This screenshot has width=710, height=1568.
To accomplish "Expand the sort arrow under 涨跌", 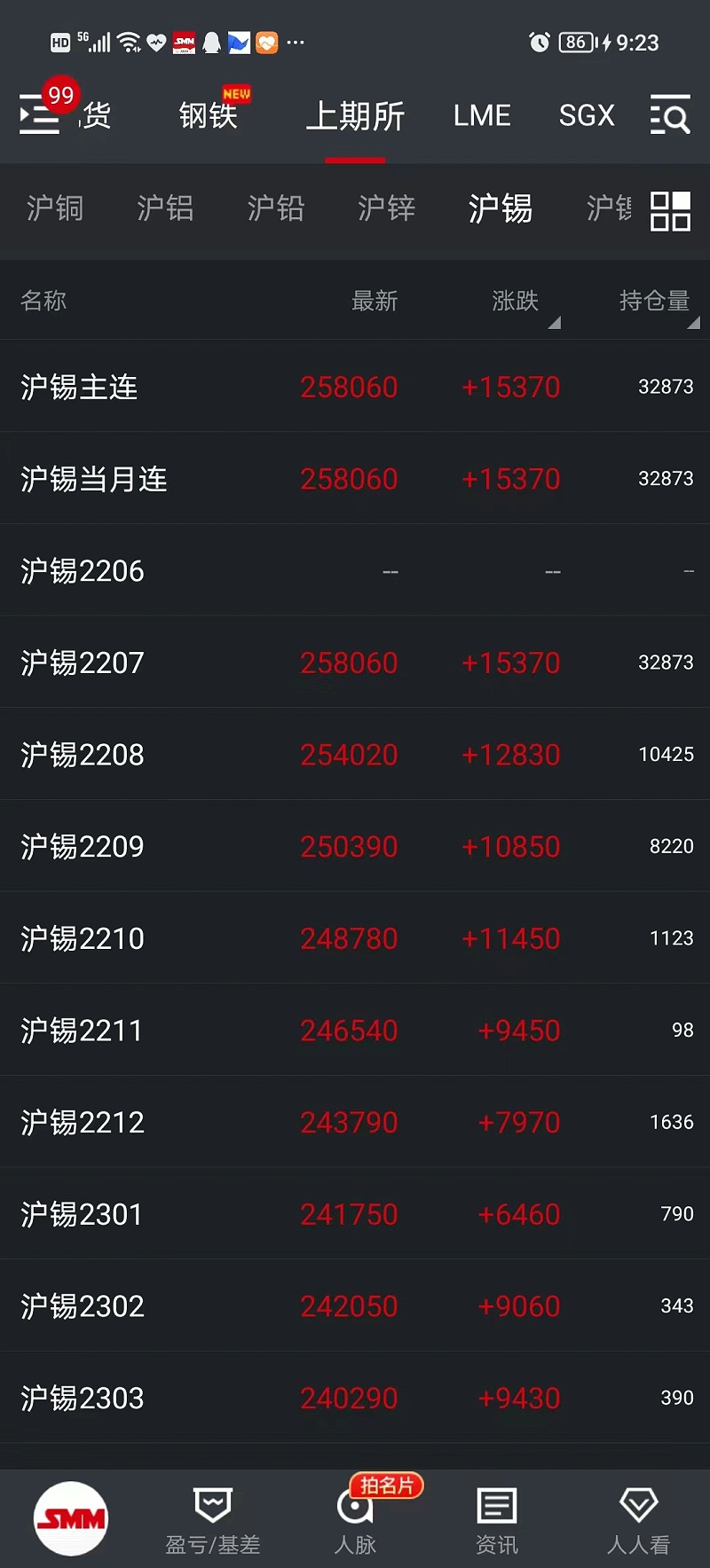I will (x=555, y=323).
